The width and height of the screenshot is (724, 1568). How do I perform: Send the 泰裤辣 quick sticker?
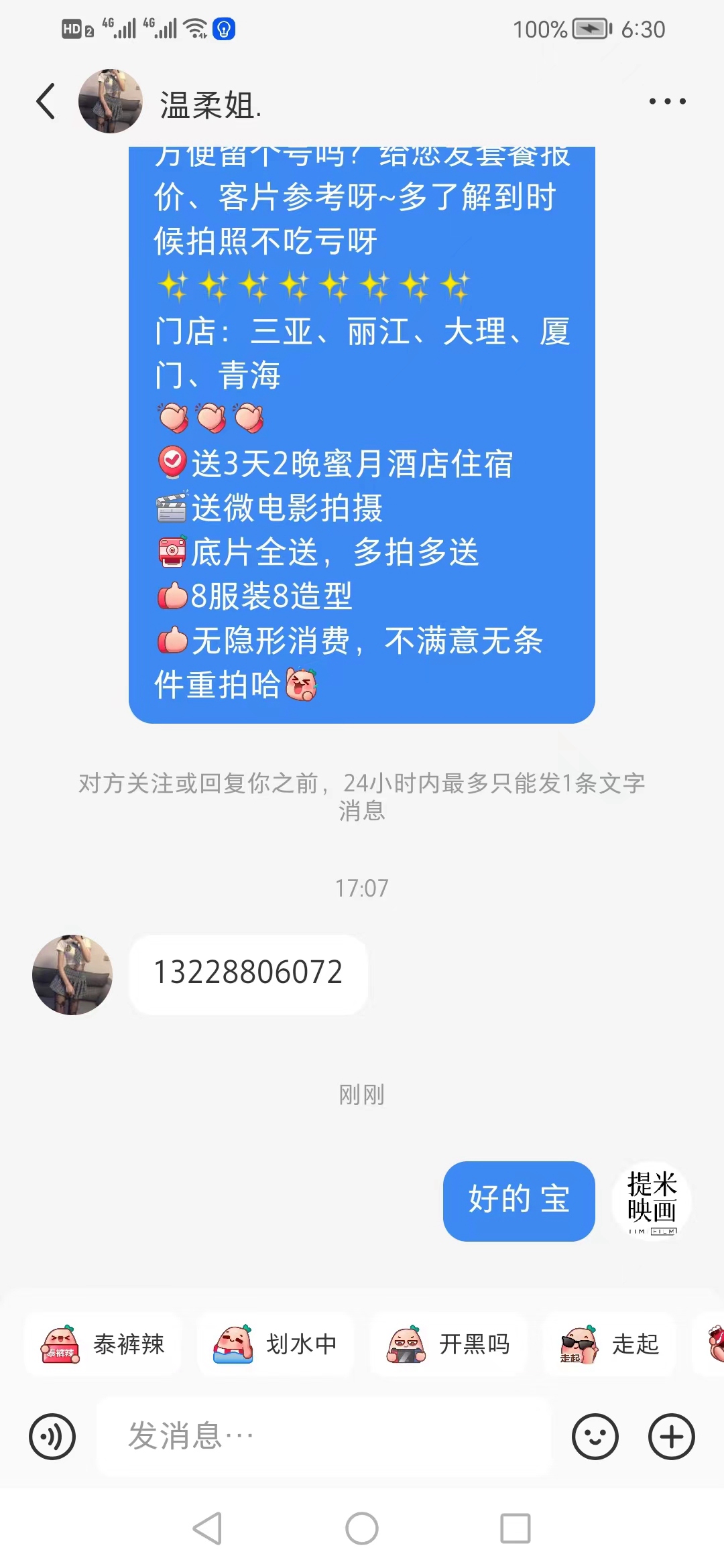point(103,1344)
